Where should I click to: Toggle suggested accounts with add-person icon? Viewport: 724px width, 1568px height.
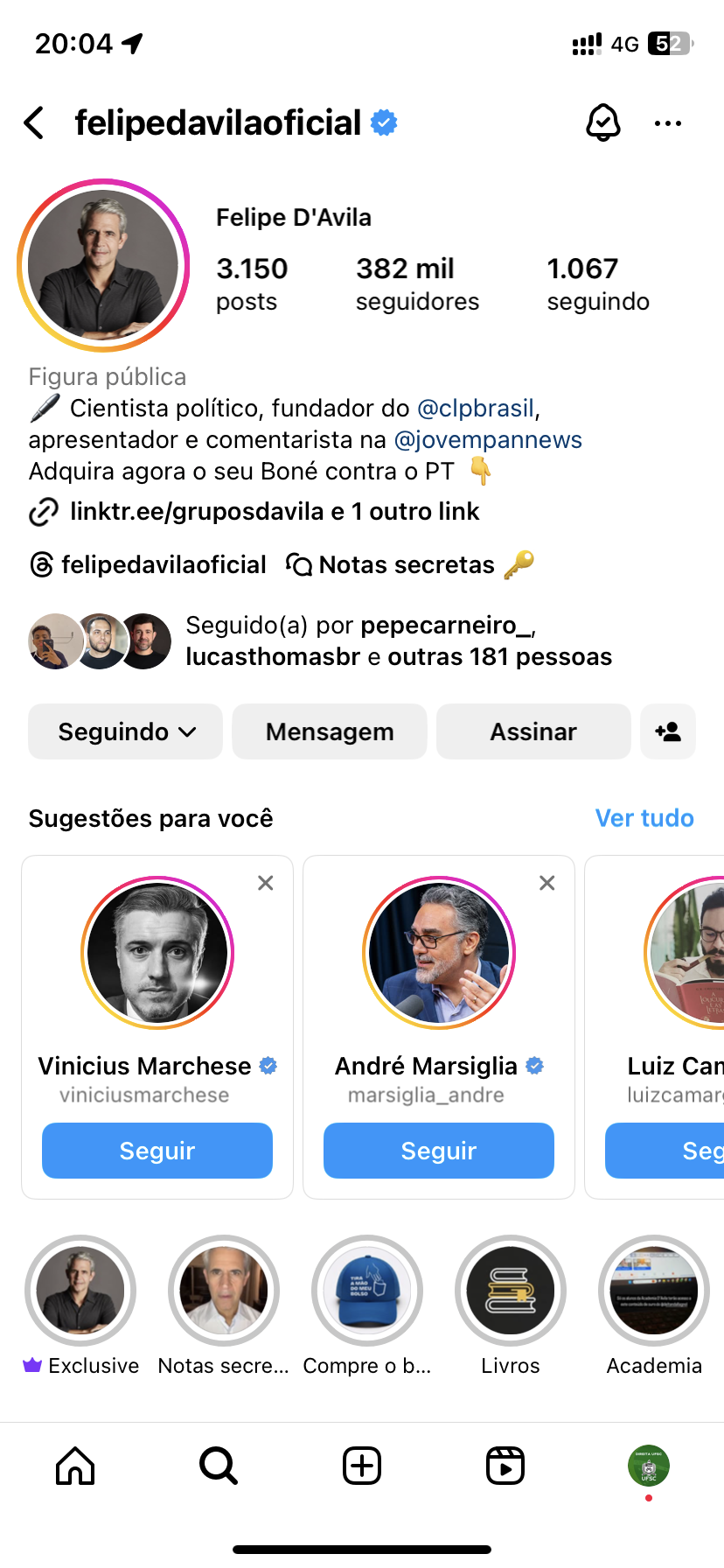click(668, 731)
